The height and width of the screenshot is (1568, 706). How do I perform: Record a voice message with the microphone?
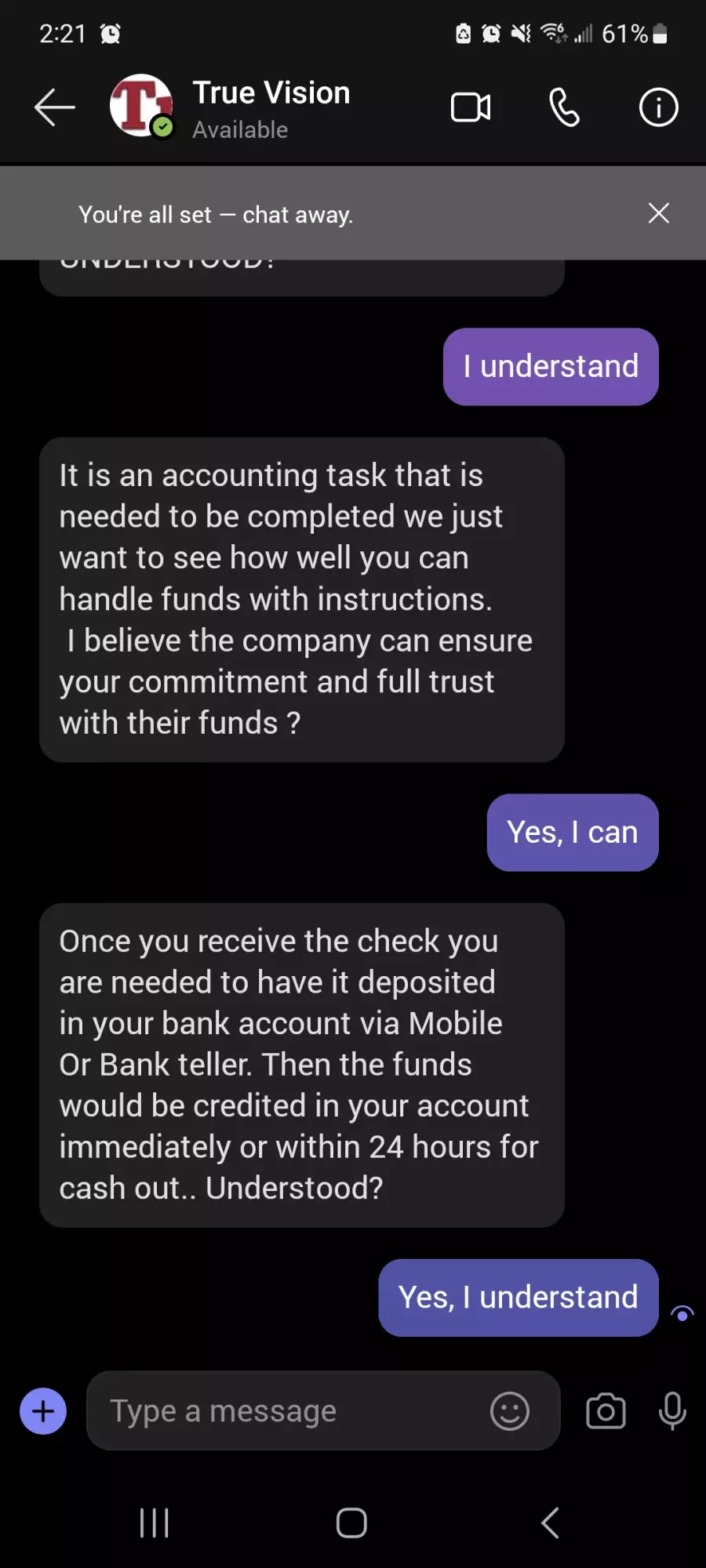click(672, 1411)
